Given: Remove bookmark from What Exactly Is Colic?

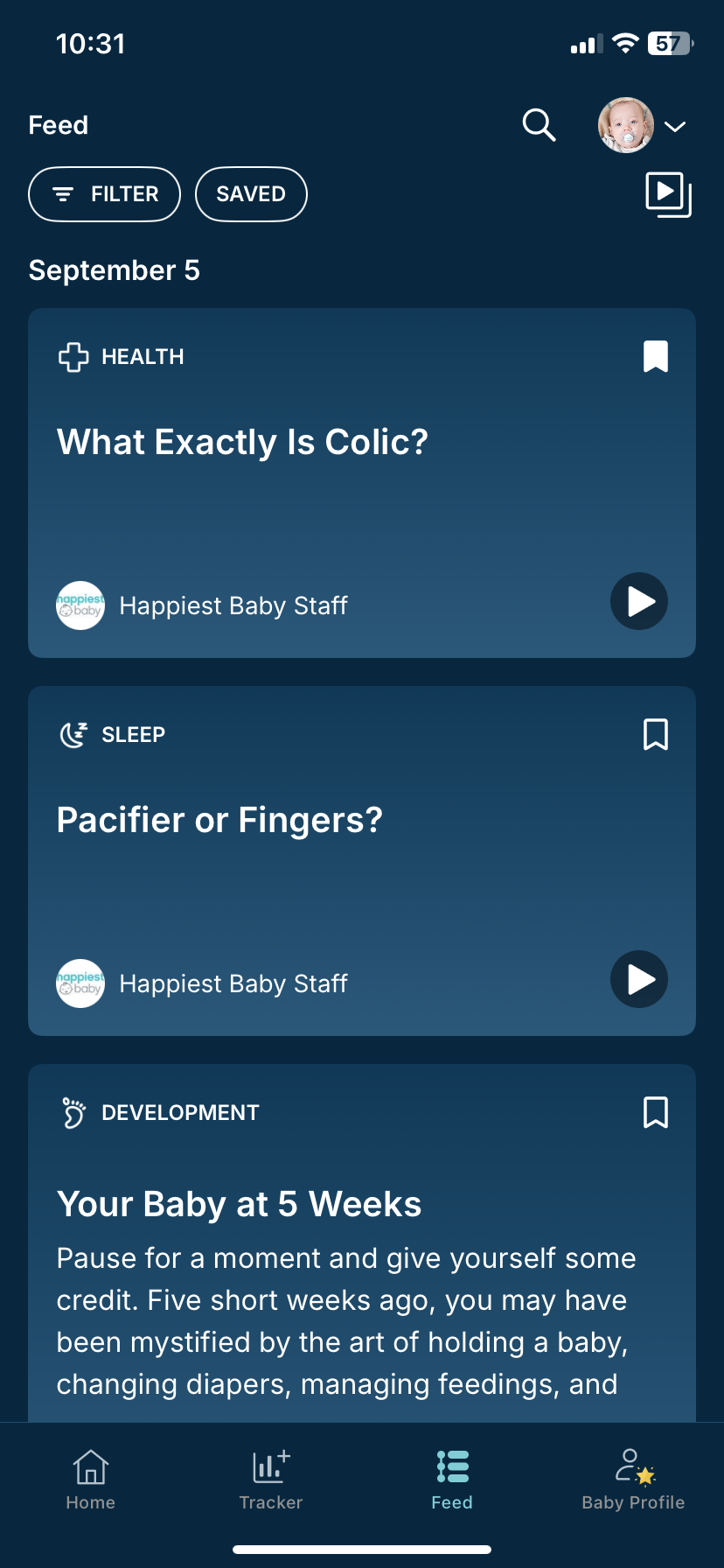Looking at the screenshot, I should [x=656, y=356].
